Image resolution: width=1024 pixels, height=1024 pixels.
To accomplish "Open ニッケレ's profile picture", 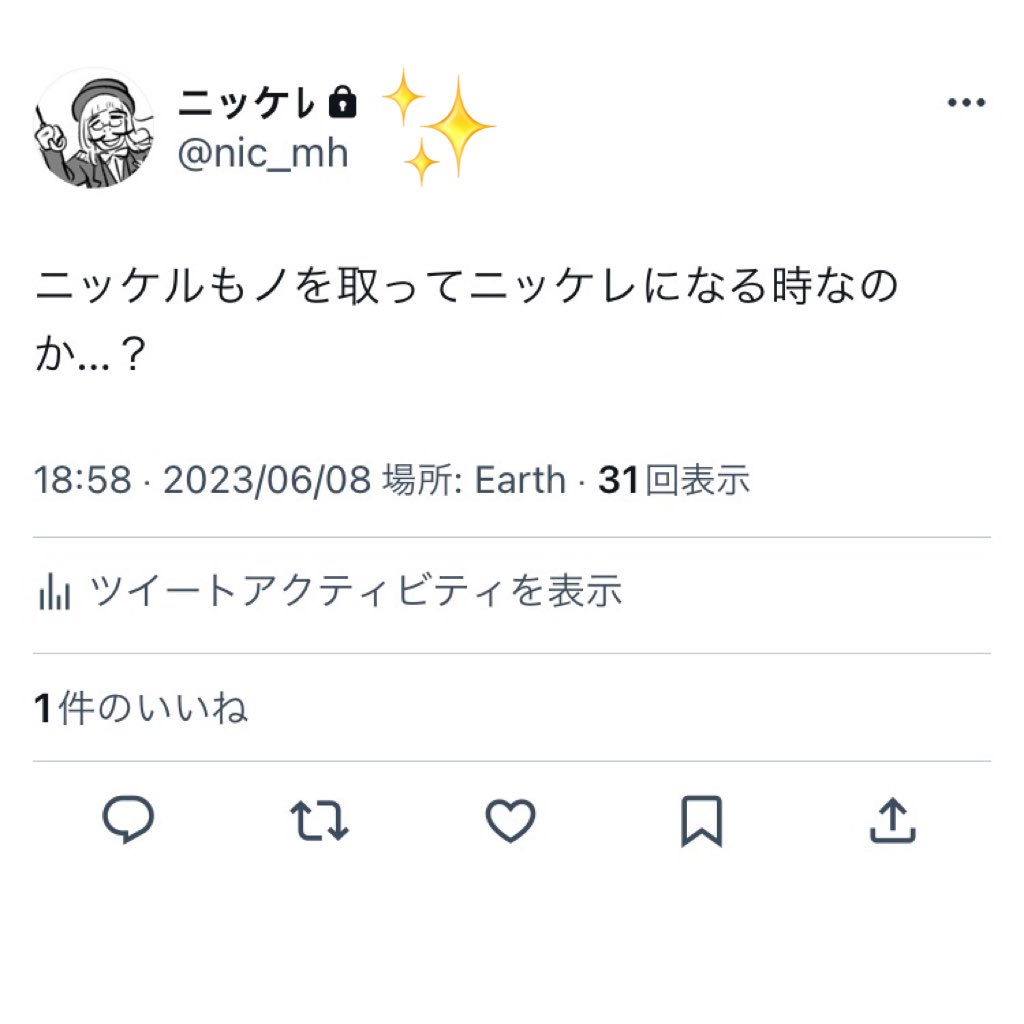I will (x=95, y=128).
